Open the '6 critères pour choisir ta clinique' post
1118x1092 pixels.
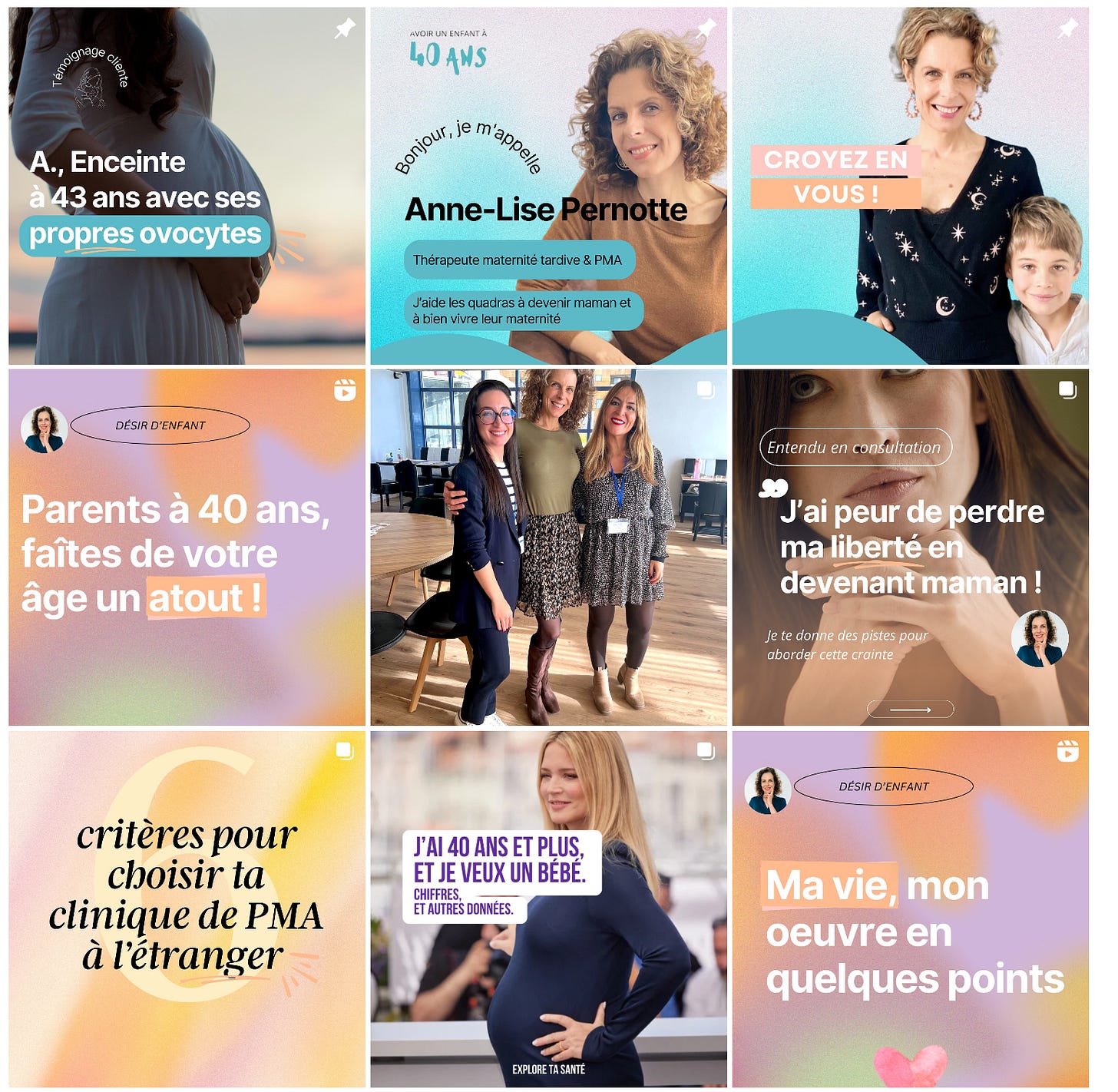tap(187, 908)
